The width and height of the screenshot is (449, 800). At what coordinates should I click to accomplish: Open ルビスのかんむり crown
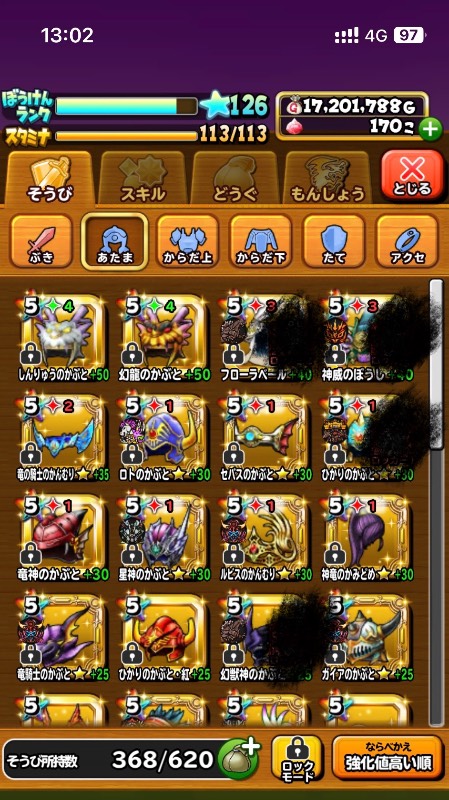pyautogui.click(x=266, y=538)
